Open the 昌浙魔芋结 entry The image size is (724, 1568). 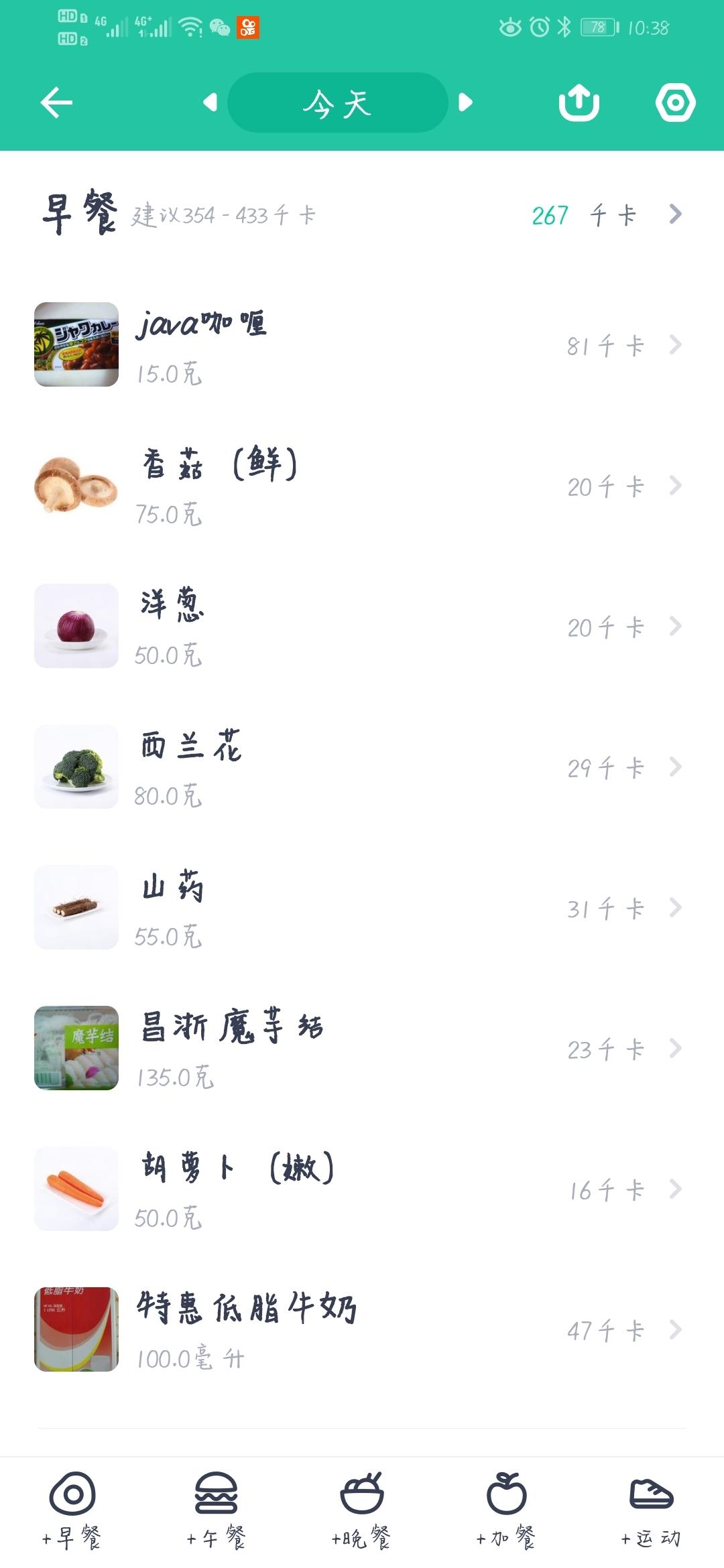click(362, 1049)
